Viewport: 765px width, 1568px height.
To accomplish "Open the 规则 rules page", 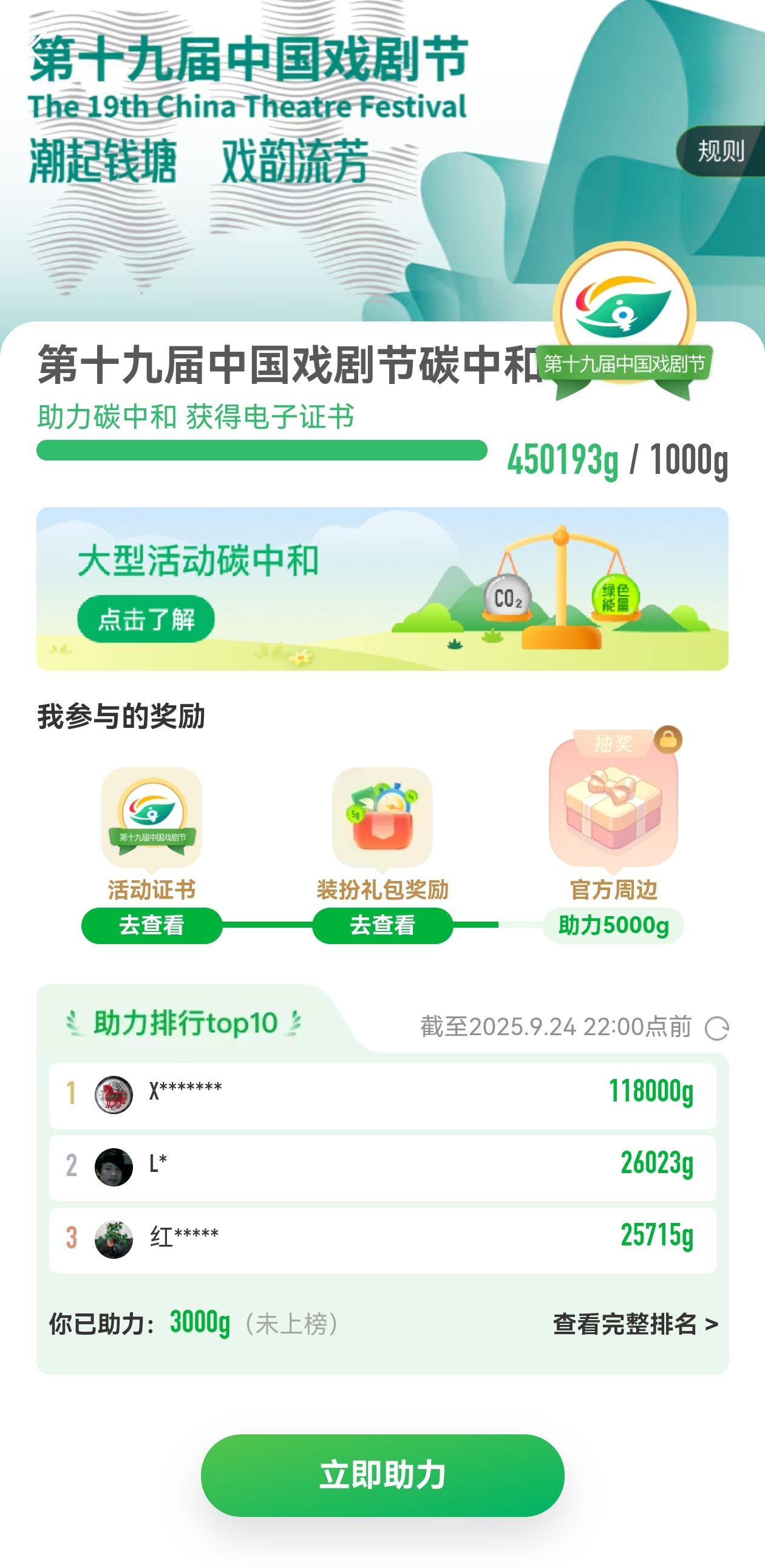I will [x=721, y=151].
